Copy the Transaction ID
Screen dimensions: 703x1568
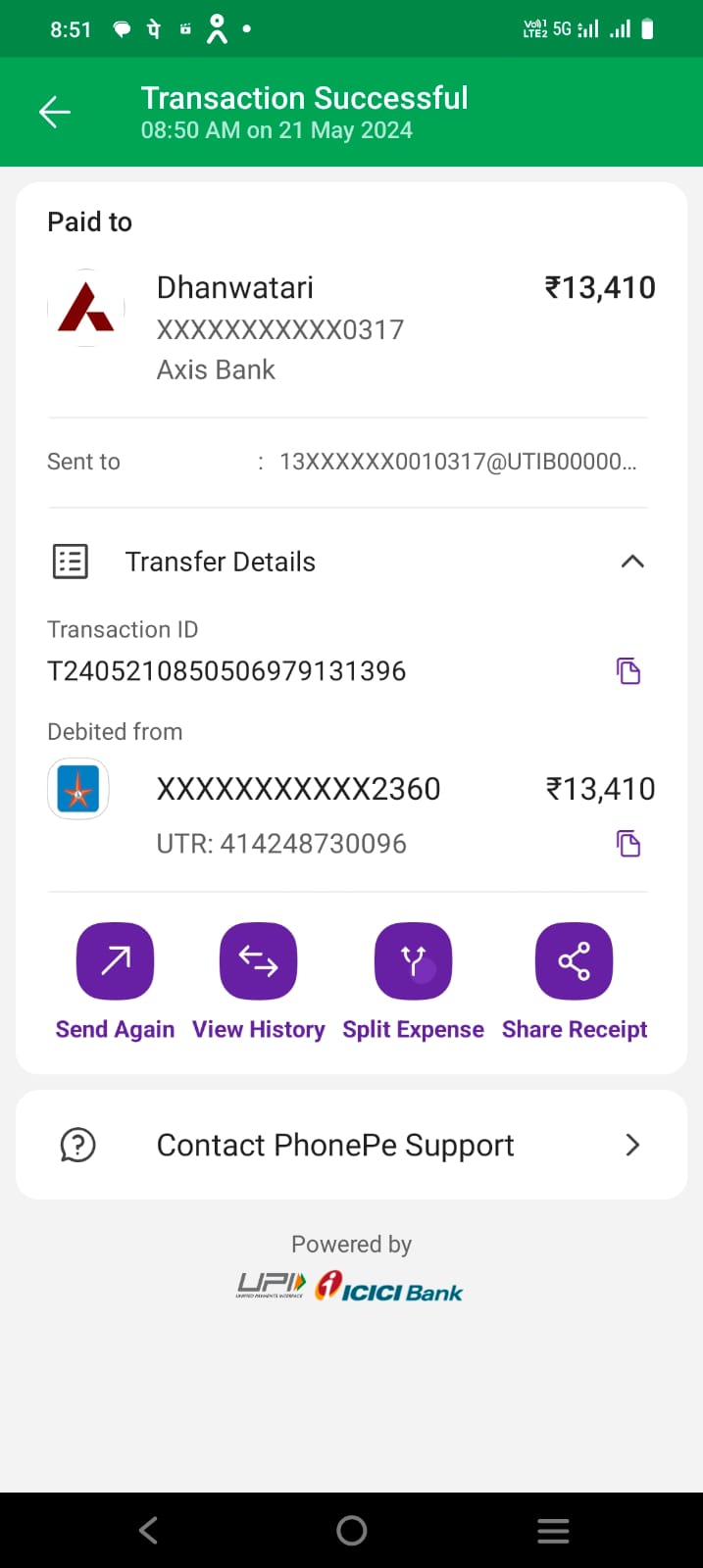tap(628, 671)
